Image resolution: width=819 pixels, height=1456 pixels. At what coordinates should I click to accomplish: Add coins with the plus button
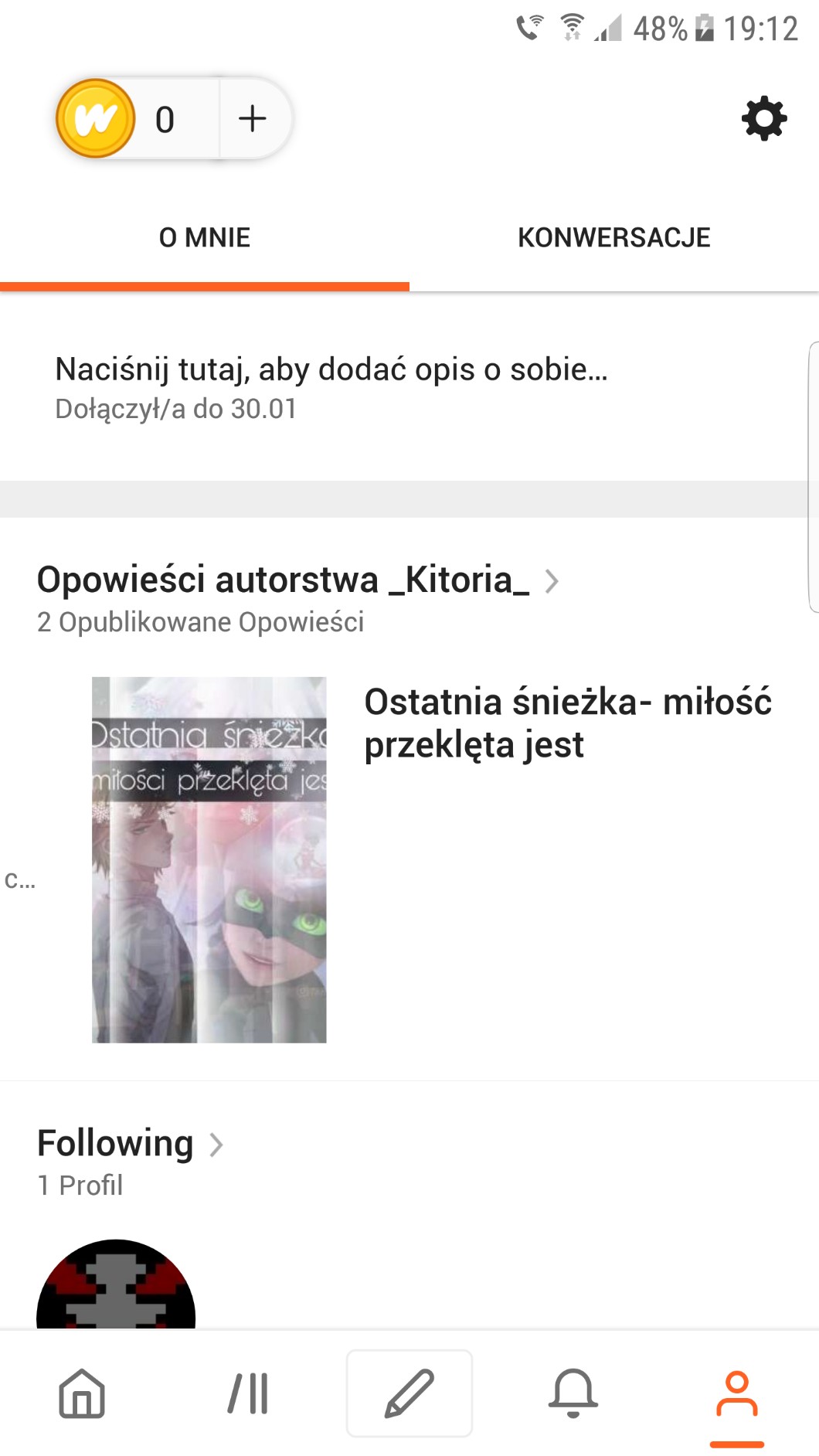[x=253, y=119]
